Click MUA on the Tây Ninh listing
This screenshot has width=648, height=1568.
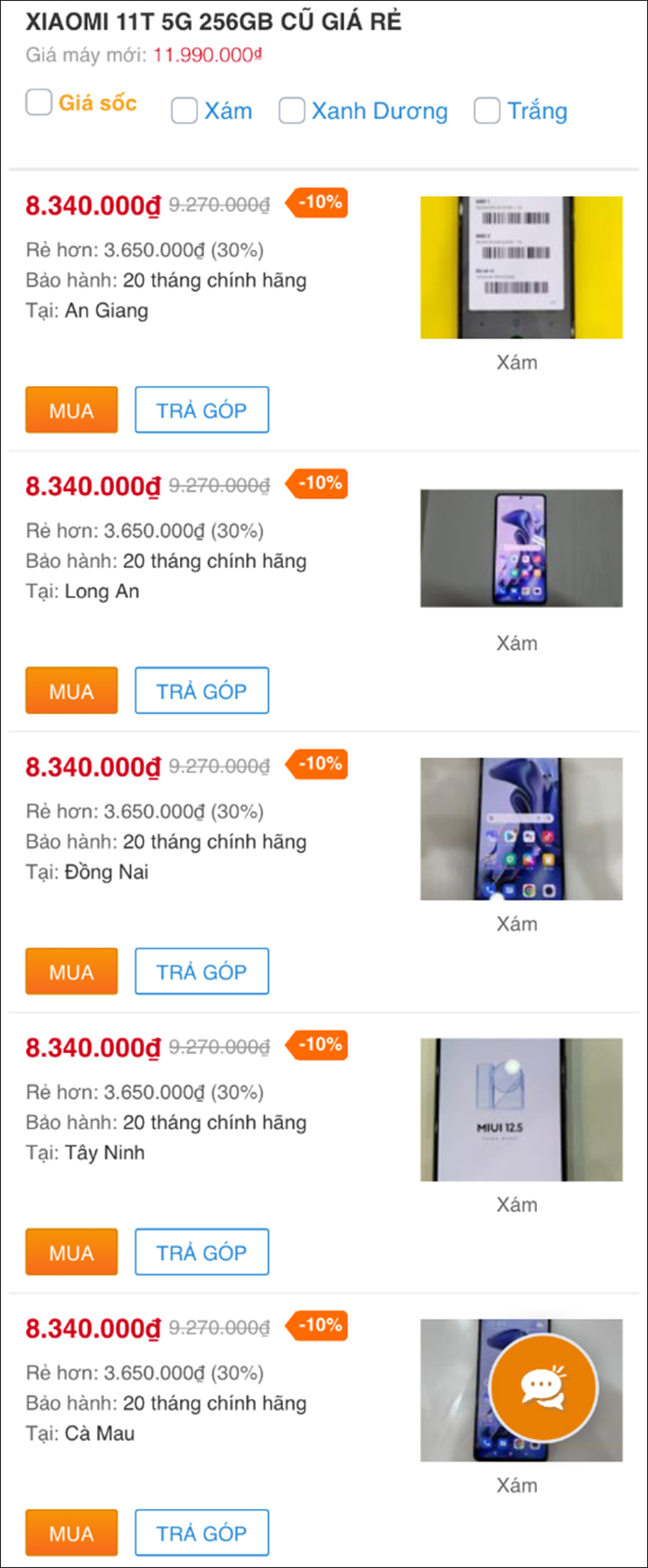pos(71,1251)
